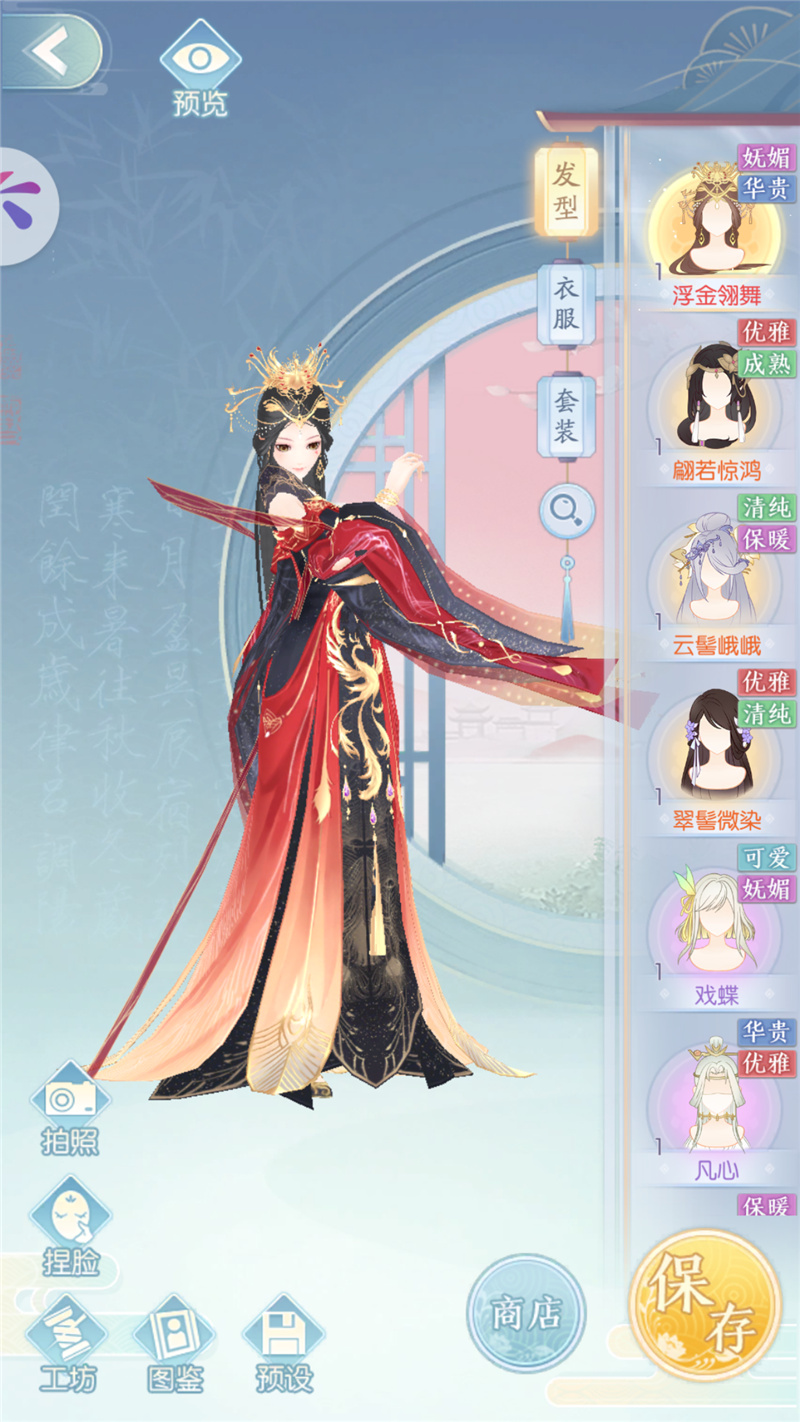The image size is (800, 1422).
Task: Open the magnifier search icon
Action: [x=566, y=513]
